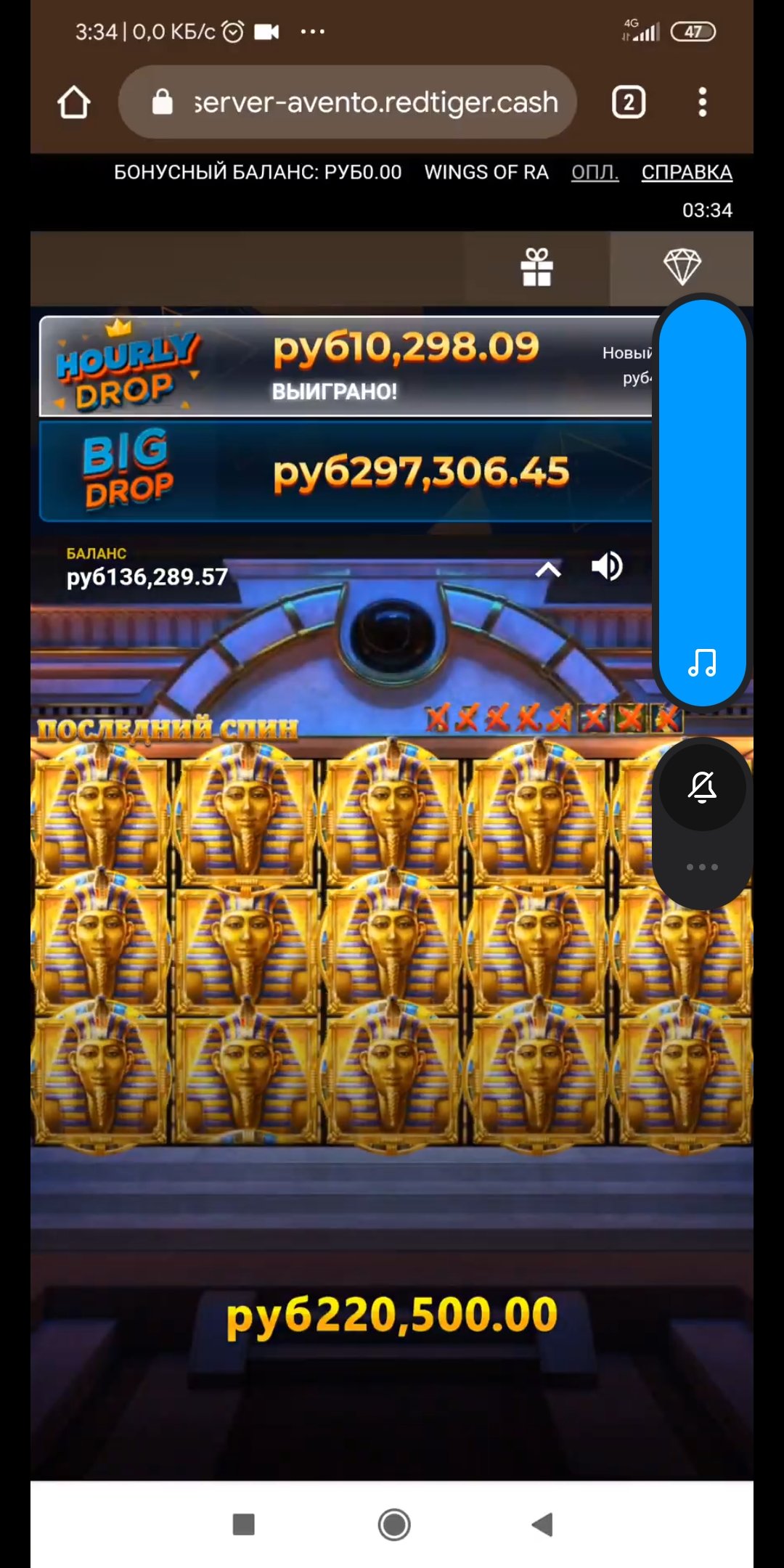The image size is (784, 1568).
Task: Open the browser home page
Action: coord(73,102)
